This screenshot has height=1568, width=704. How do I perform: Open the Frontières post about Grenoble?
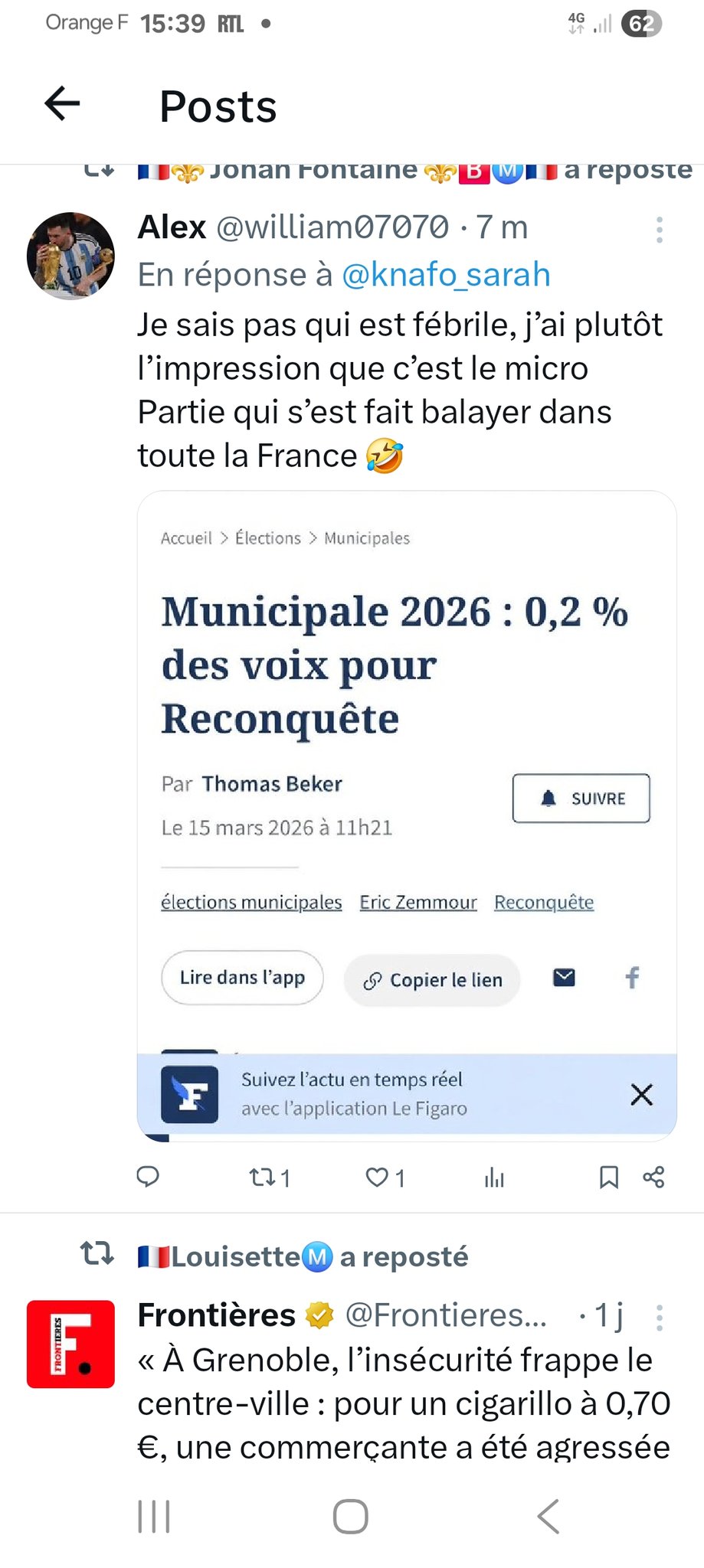pyautogui.click(x=402, y=1403)
